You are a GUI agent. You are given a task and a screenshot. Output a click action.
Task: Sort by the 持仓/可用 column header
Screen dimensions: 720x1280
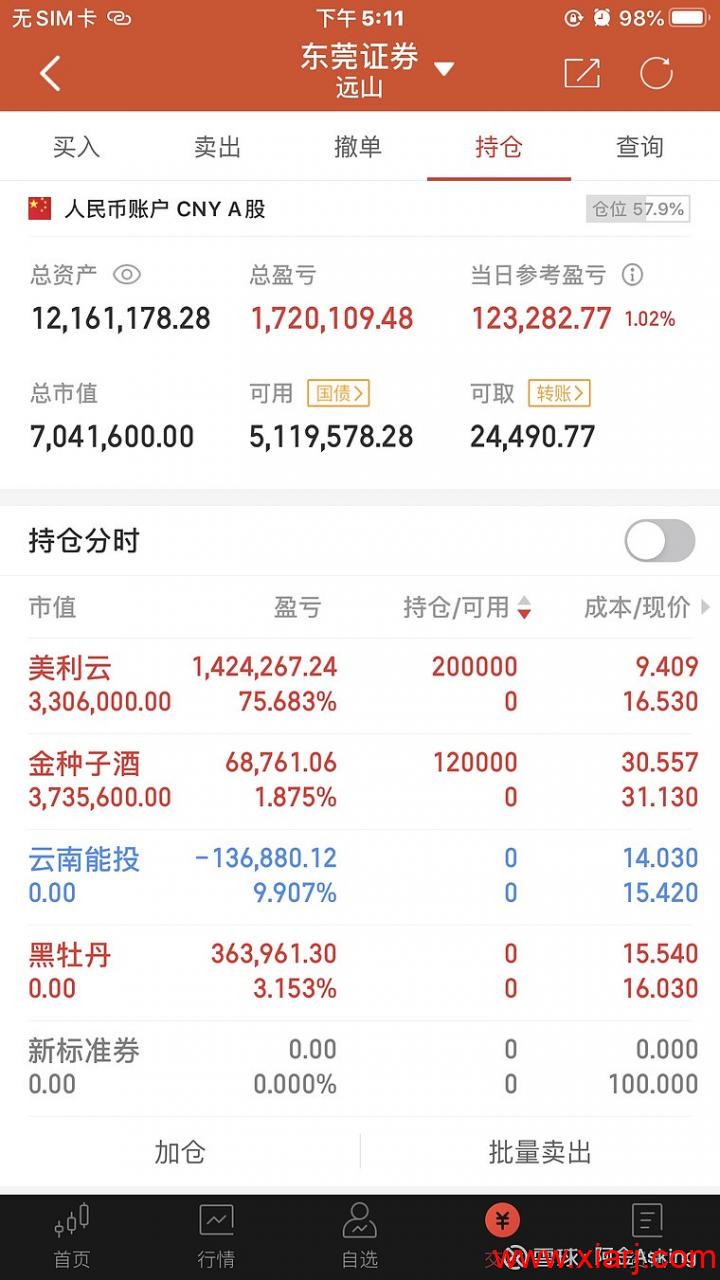467,607
